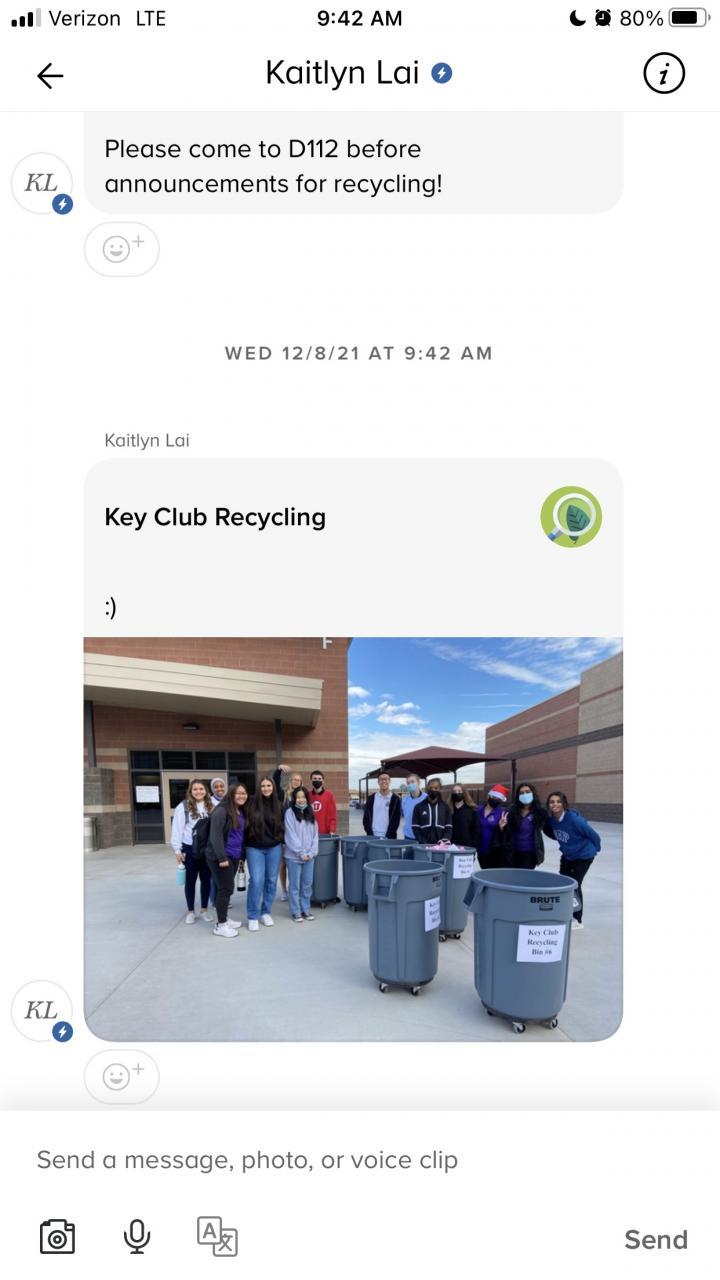720x1280 pixels.
Task: Tap the Send button
Action: (655, 1239)
